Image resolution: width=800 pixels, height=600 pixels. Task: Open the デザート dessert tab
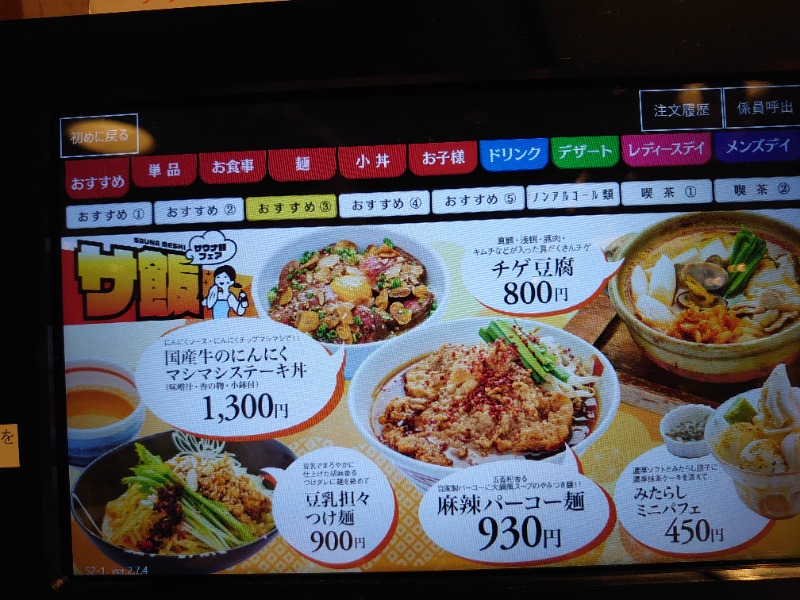point(584,152)
